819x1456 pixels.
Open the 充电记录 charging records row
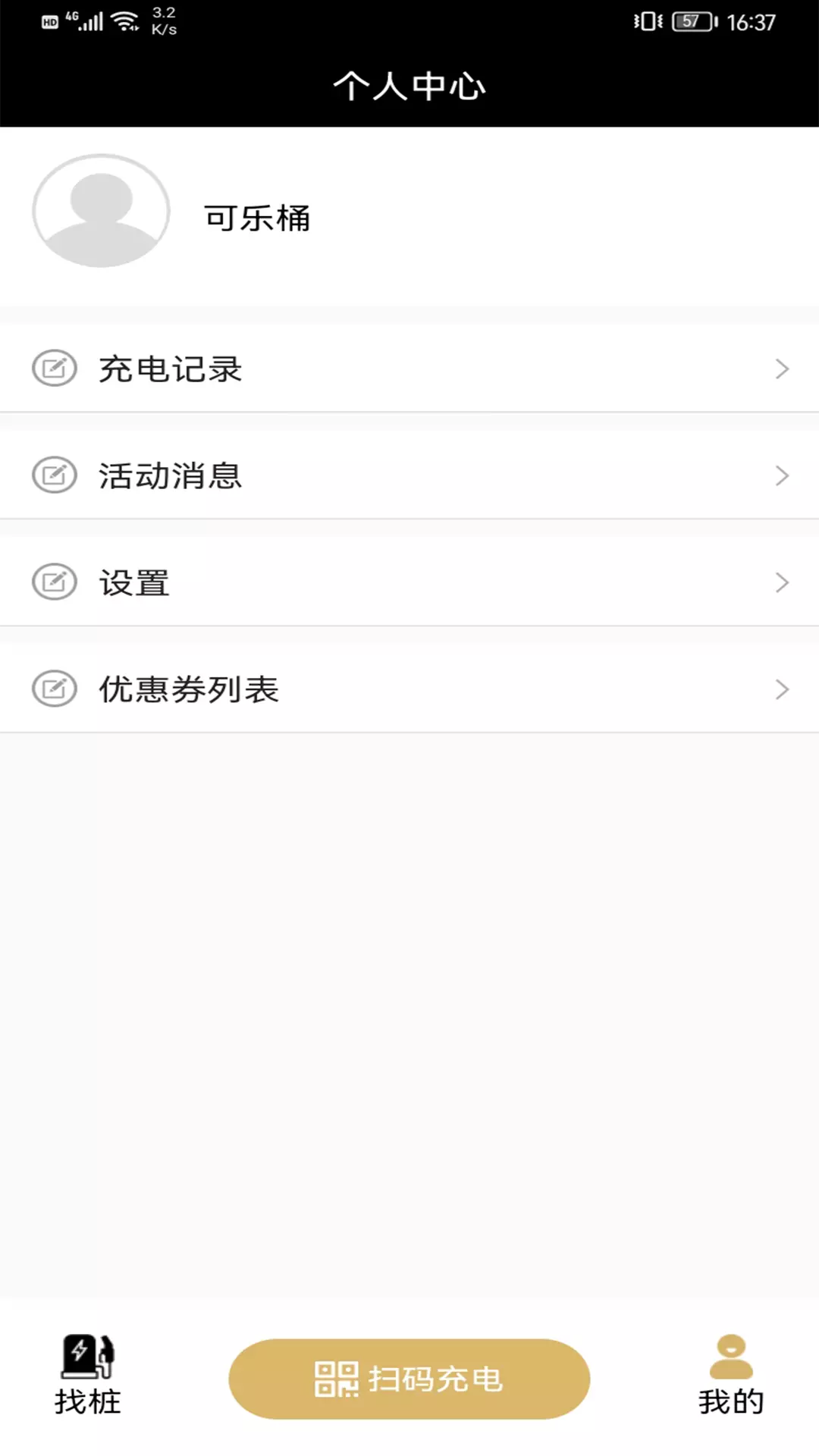409,369
